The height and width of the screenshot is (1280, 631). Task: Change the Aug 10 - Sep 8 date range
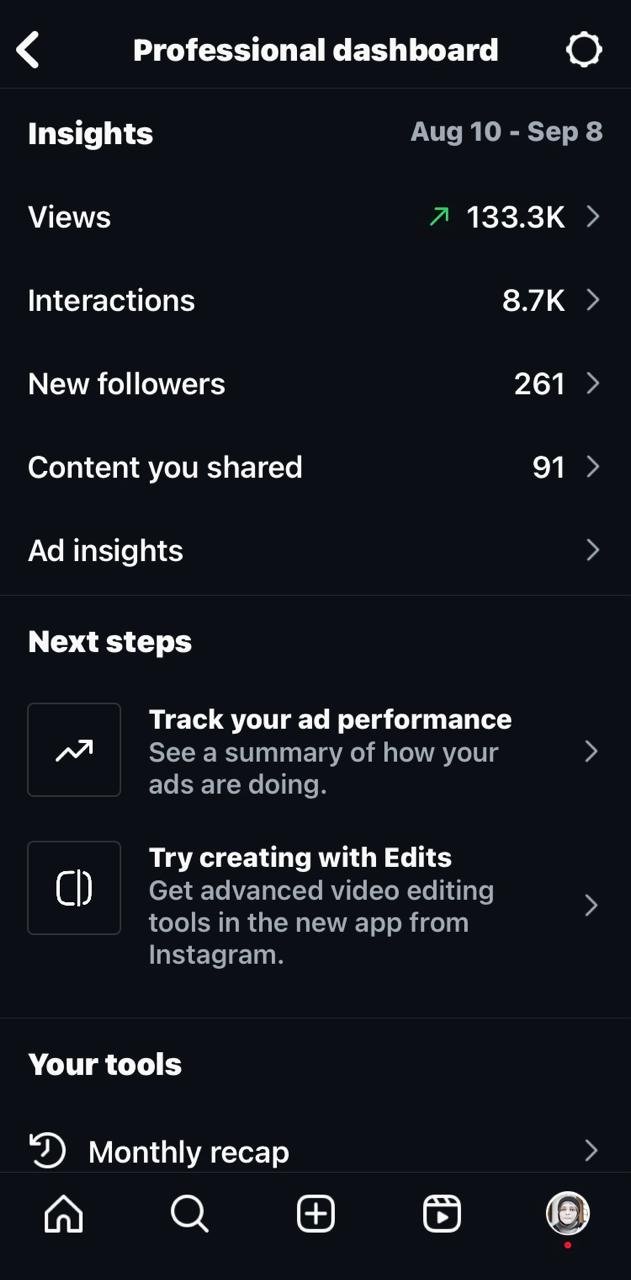[x=506, y=133]
